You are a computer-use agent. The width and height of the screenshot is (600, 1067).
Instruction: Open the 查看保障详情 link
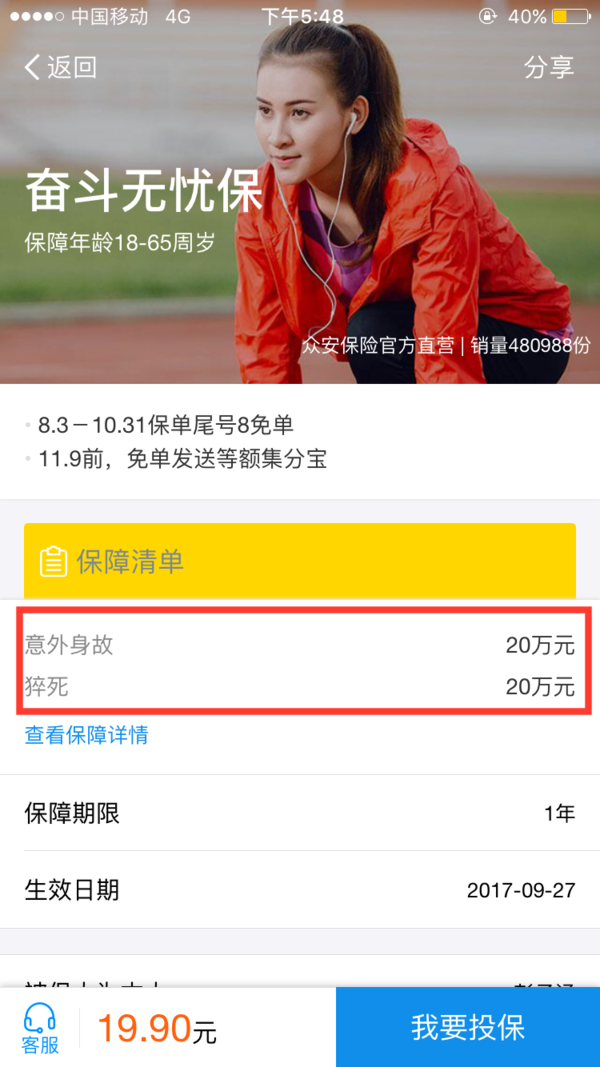coord(86,734)
